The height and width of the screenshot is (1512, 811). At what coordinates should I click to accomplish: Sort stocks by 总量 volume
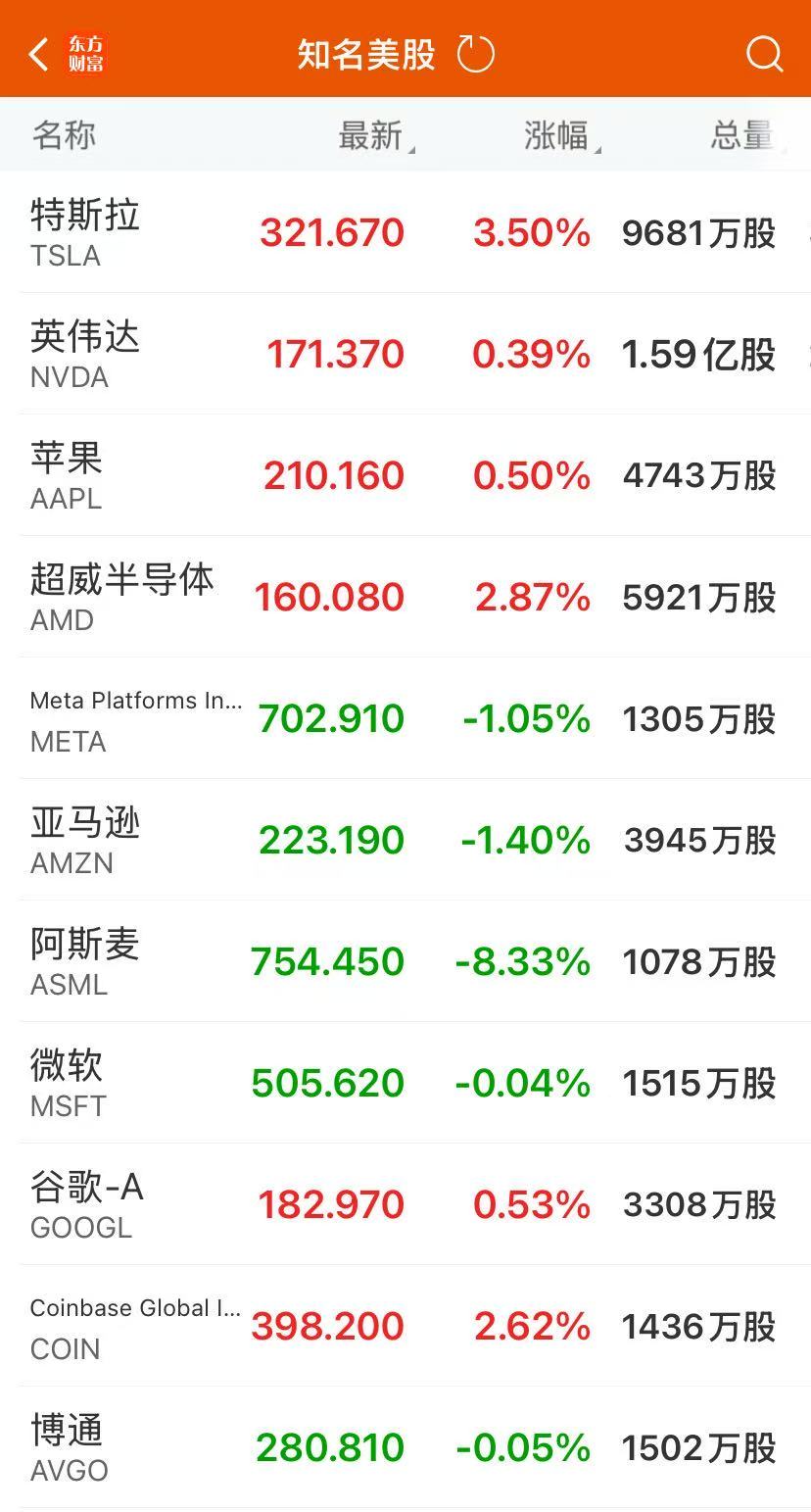pyautogui.click(x=742, y=136)
